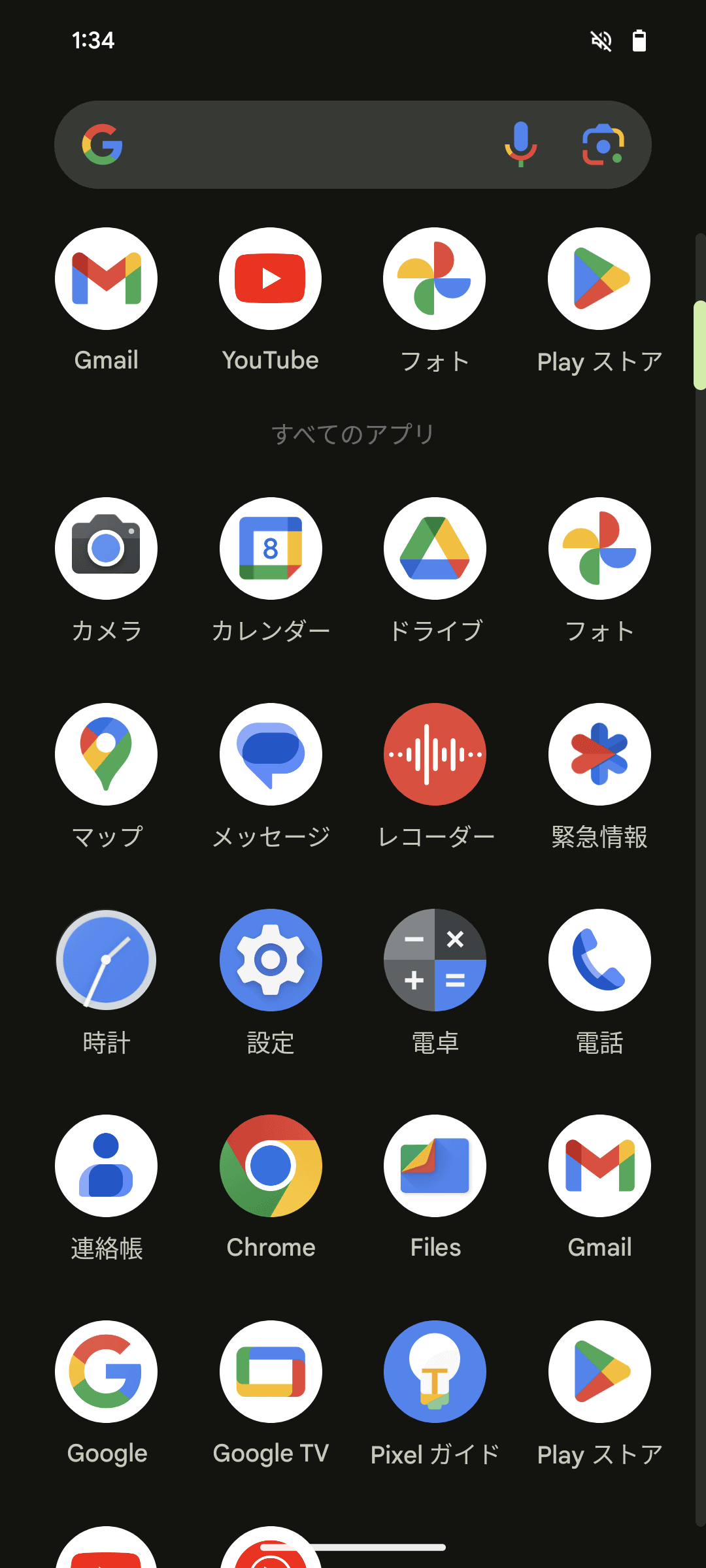Open Google Lens camera search
The width and height of the screenshot is (706, 1568).
point(603,144)
